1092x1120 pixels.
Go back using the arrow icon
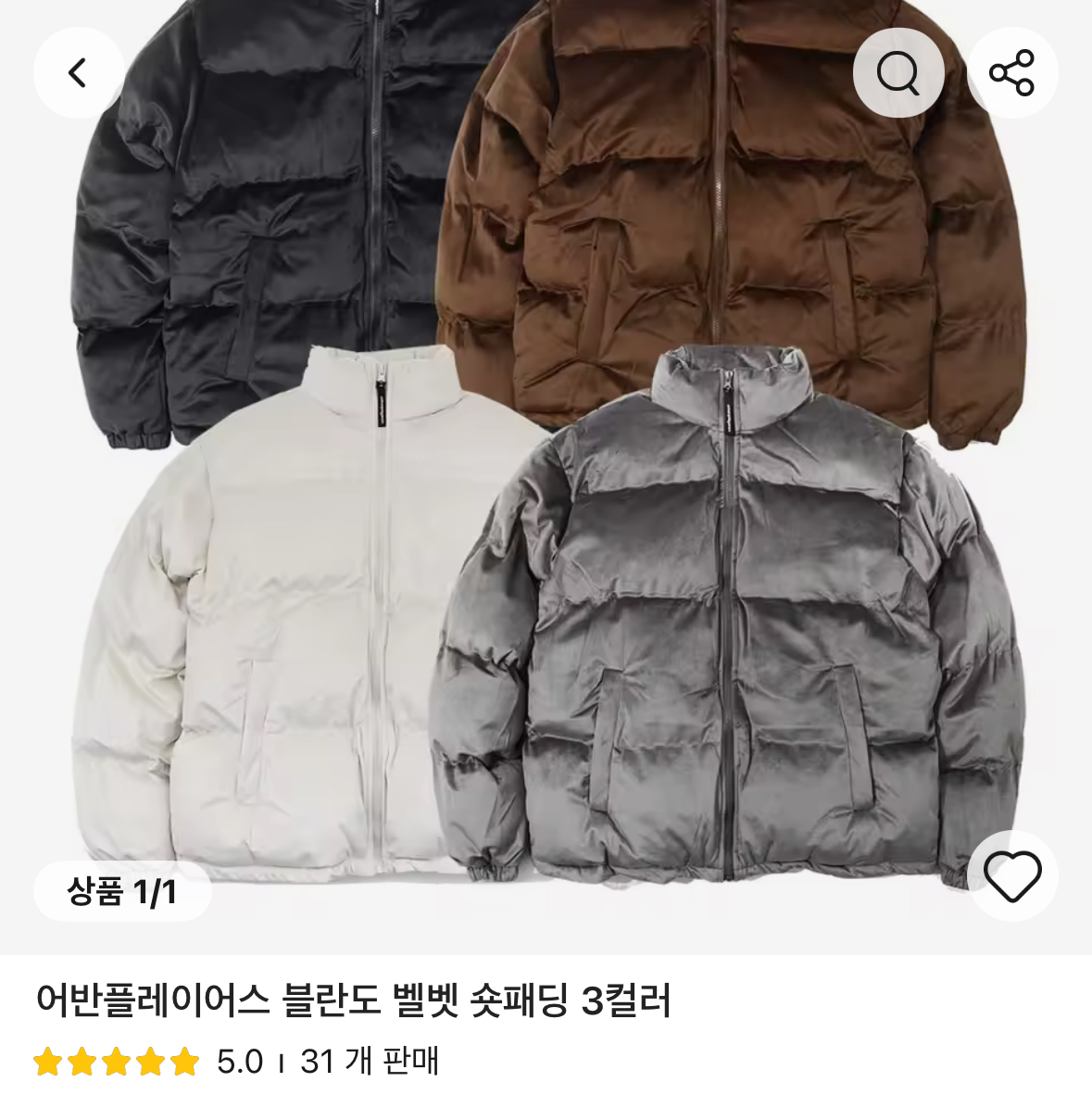(x=79, y=72)
